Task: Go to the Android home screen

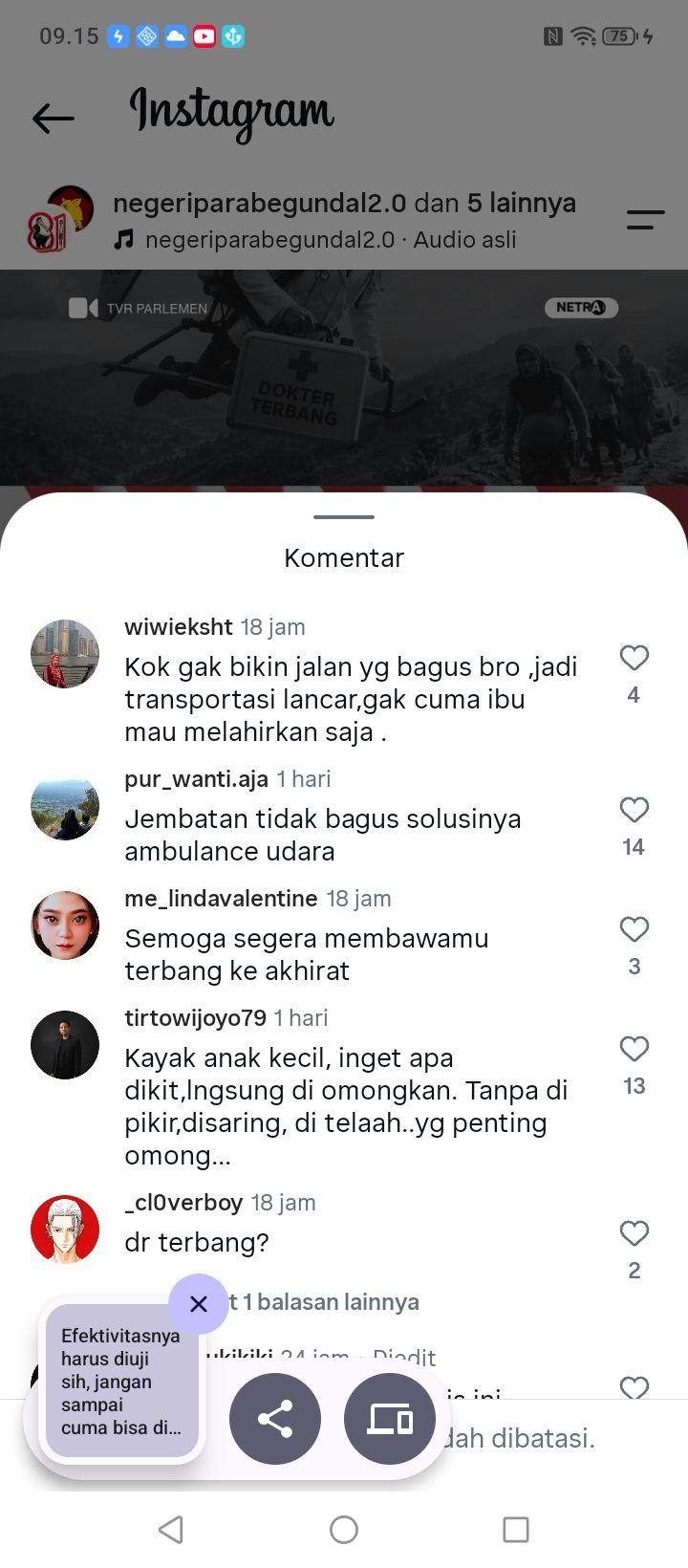Action: pos(344,1530)
